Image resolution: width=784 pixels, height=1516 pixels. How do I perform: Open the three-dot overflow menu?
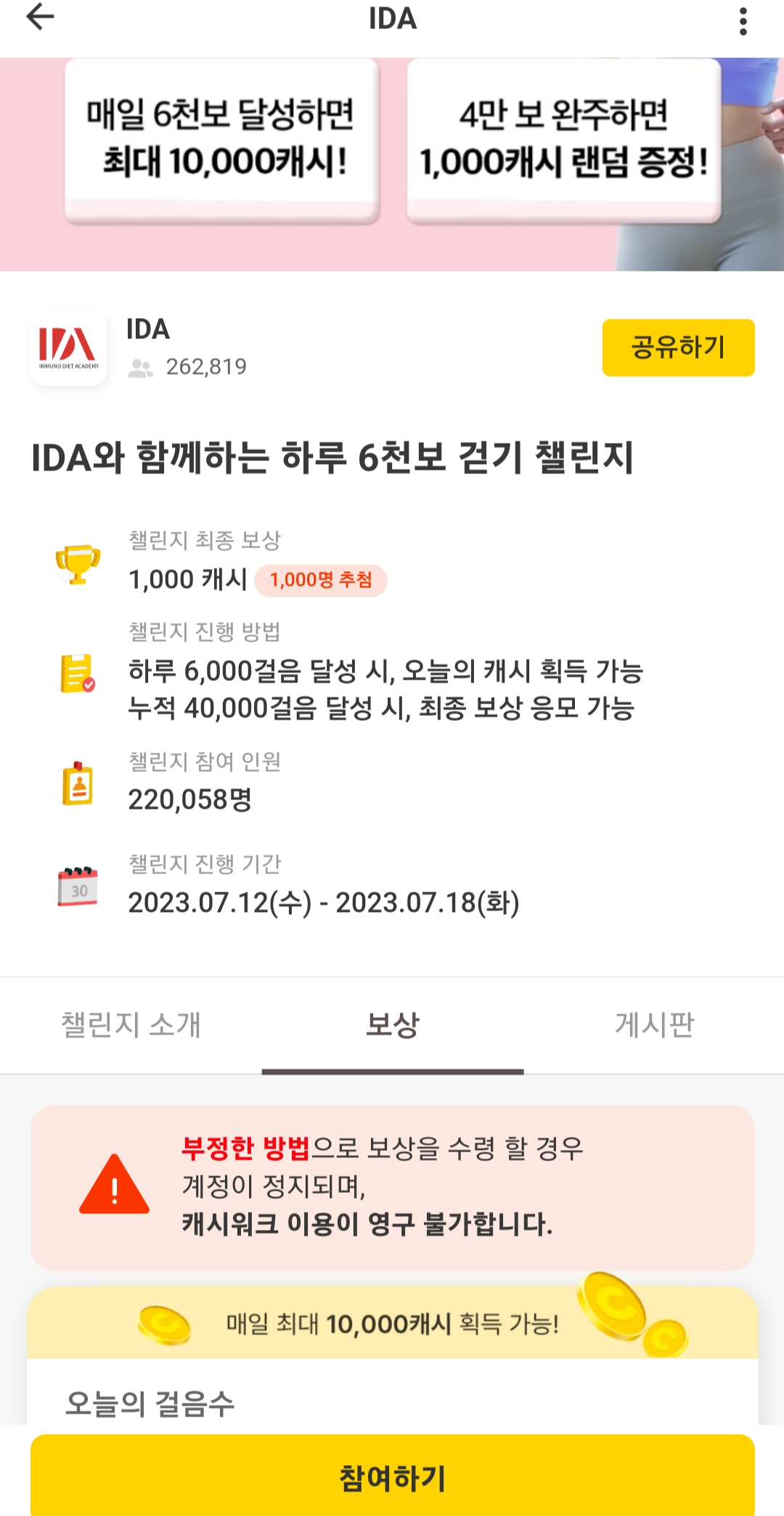(x=742, y=20)
